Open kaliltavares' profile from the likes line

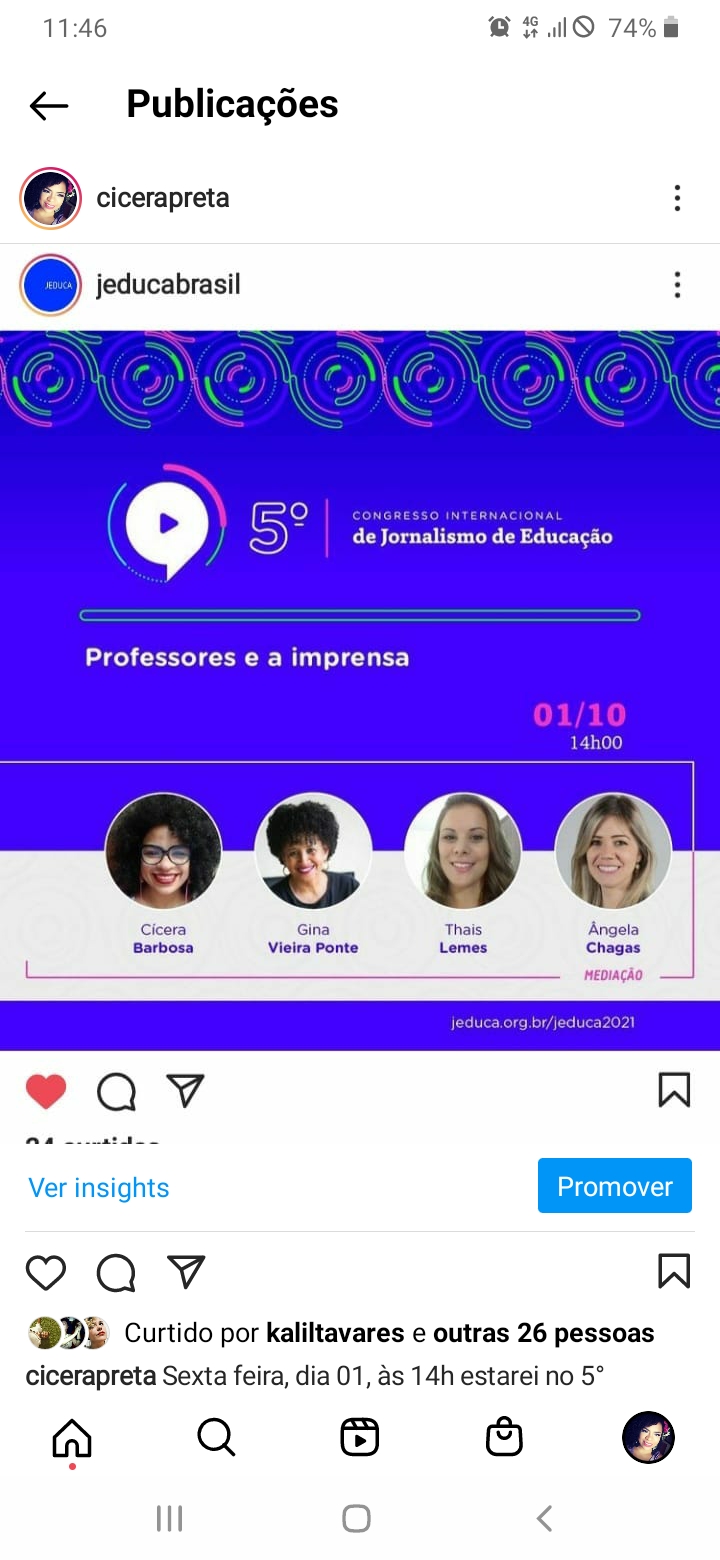tap(335, 1333)
